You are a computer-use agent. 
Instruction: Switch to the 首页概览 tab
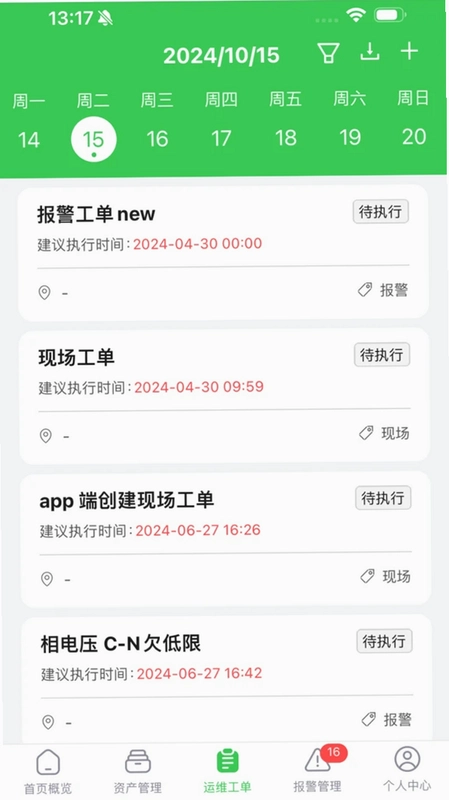point(48,771)
